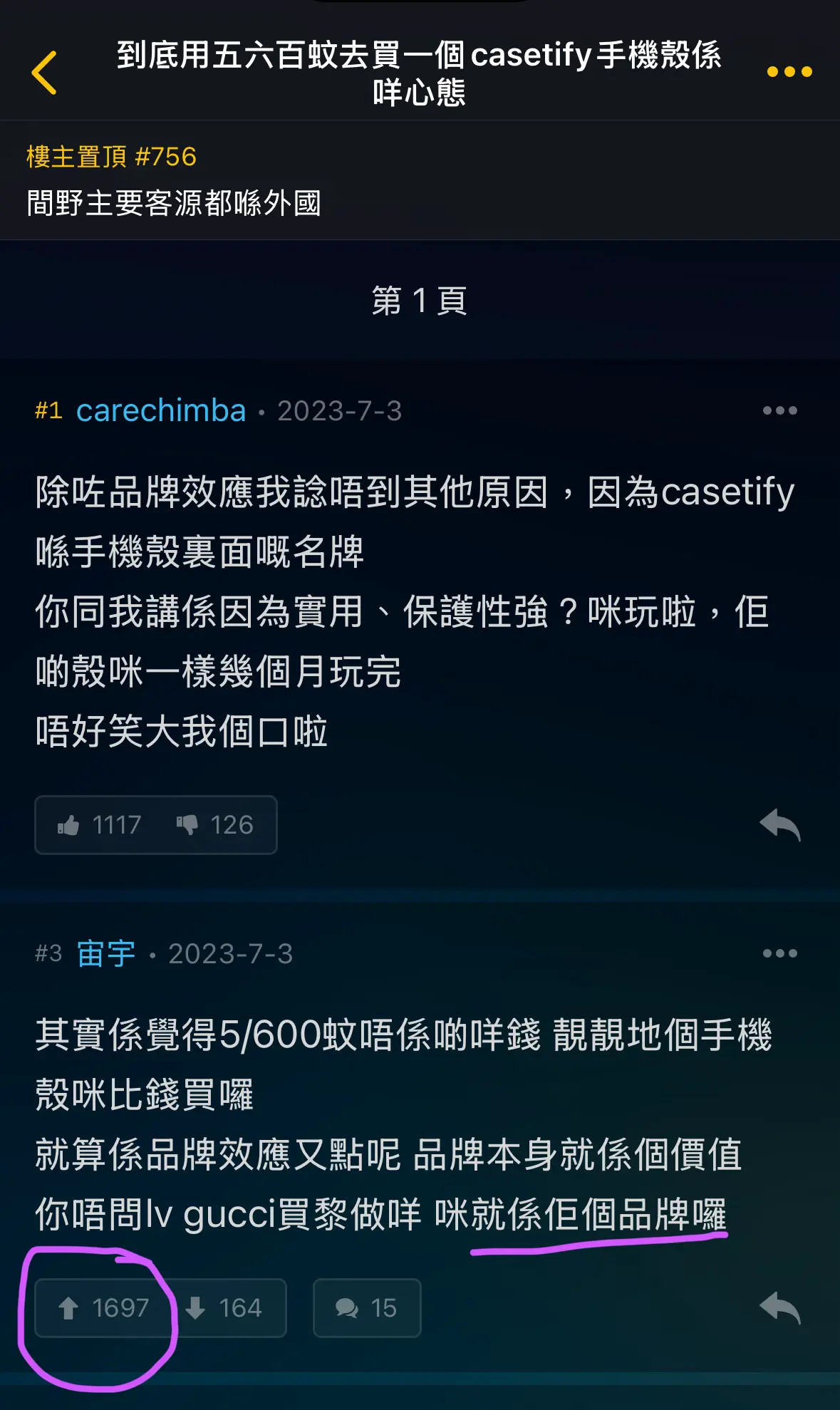Downvote 宙宇's post with 164 votes
Image resolution: width=840 pixels, height=1410 pixels.
tap(223, 1308)
